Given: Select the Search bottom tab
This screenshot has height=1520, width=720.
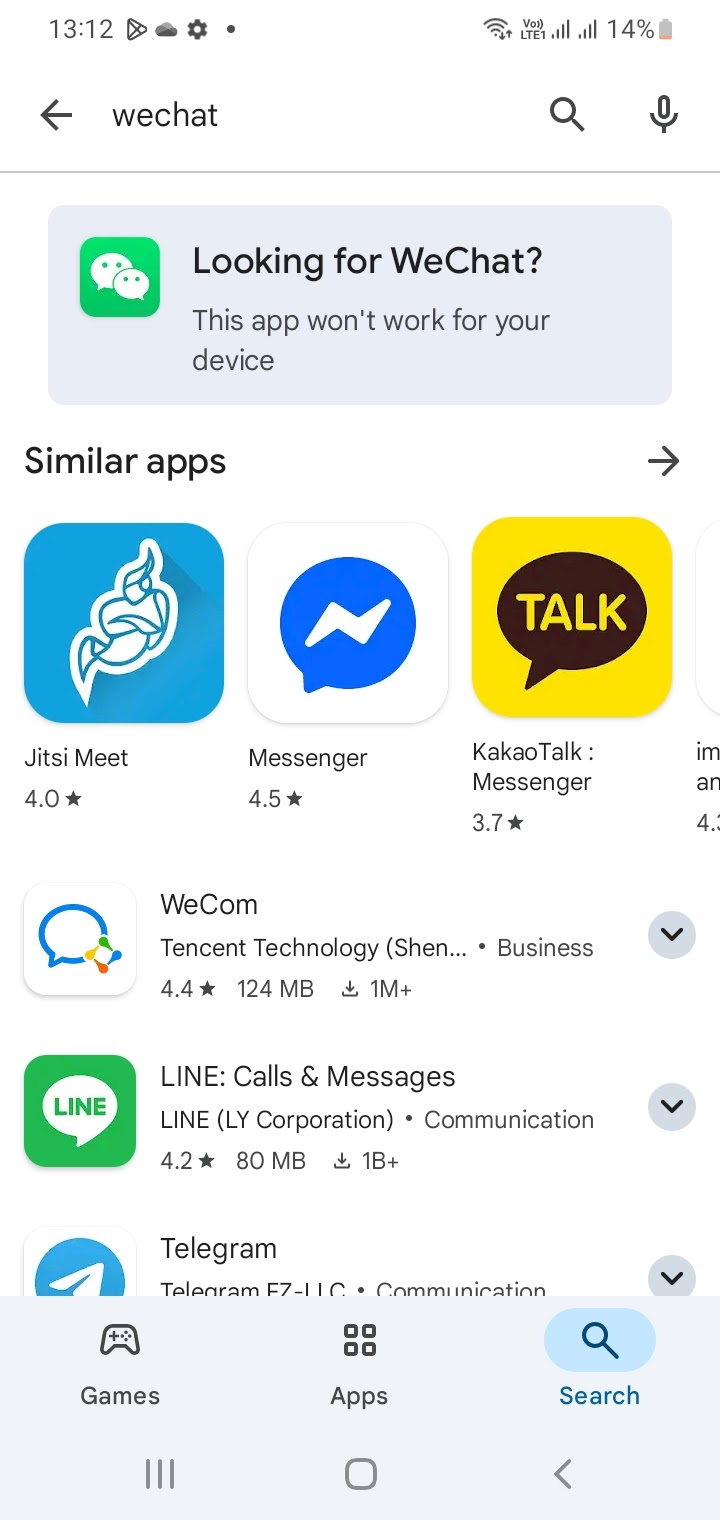Looking at the screenshot, I should pyautogui.click(x=599, y=1363).
